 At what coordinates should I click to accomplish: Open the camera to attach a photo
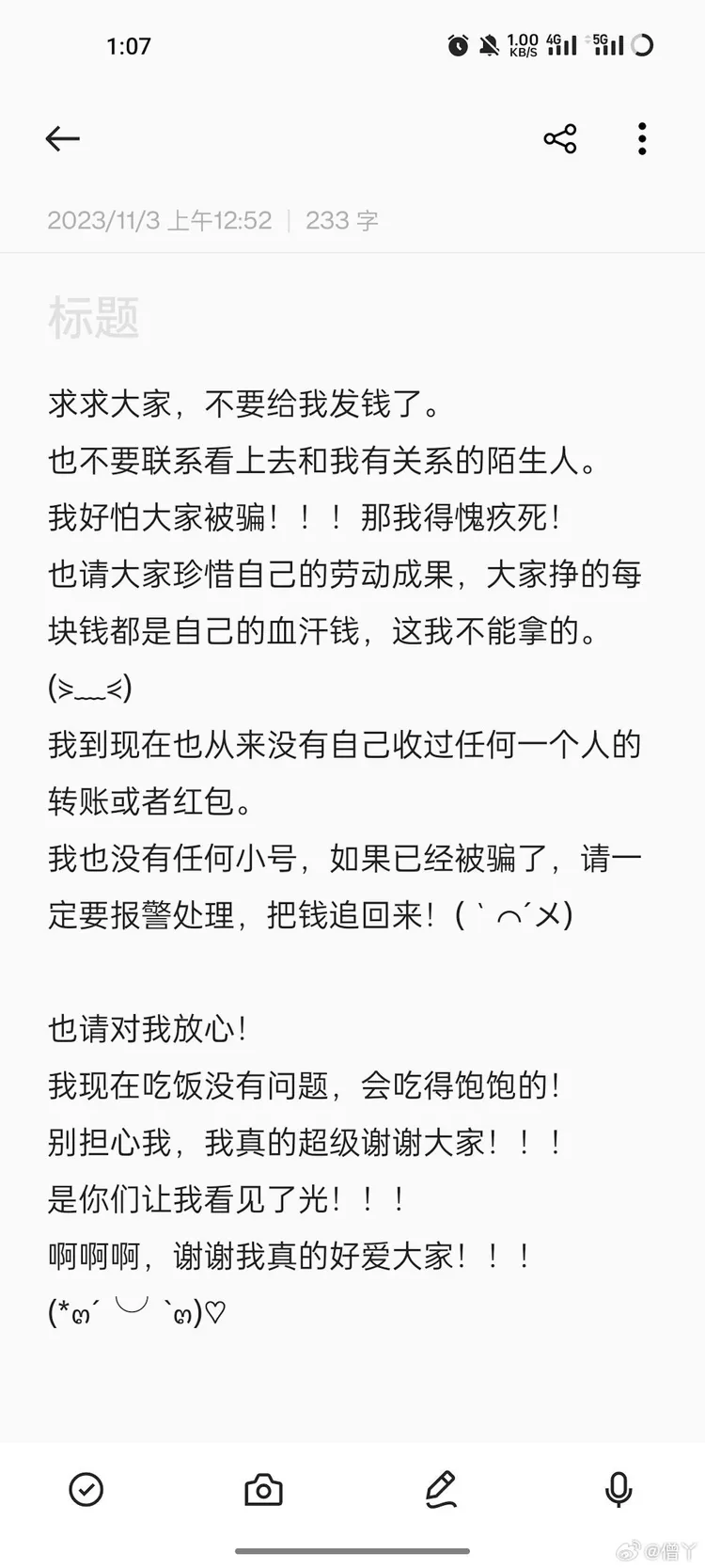pyautogui.click(x=263, y=1490)
